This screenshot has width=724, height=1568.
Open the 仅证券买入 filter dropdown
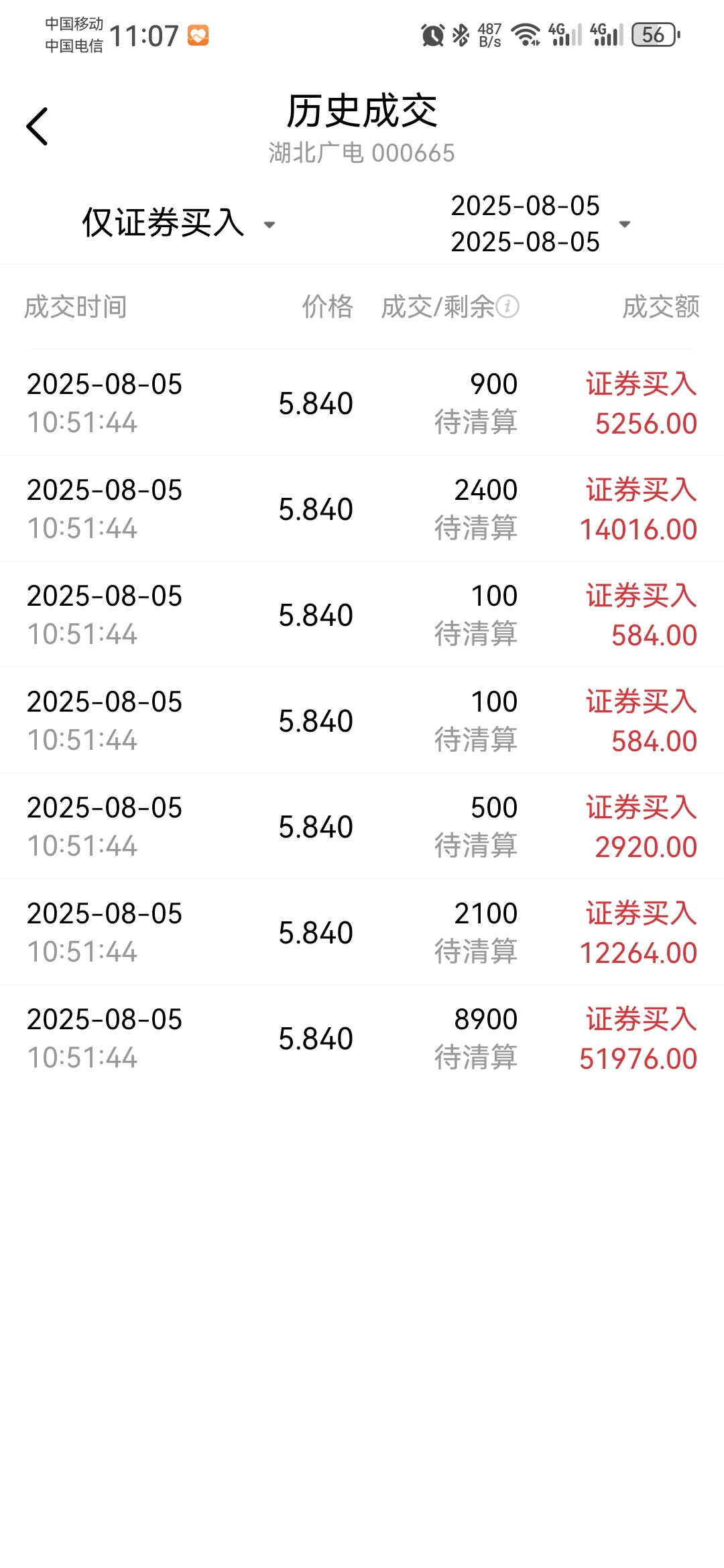click(x=178, y=223)
